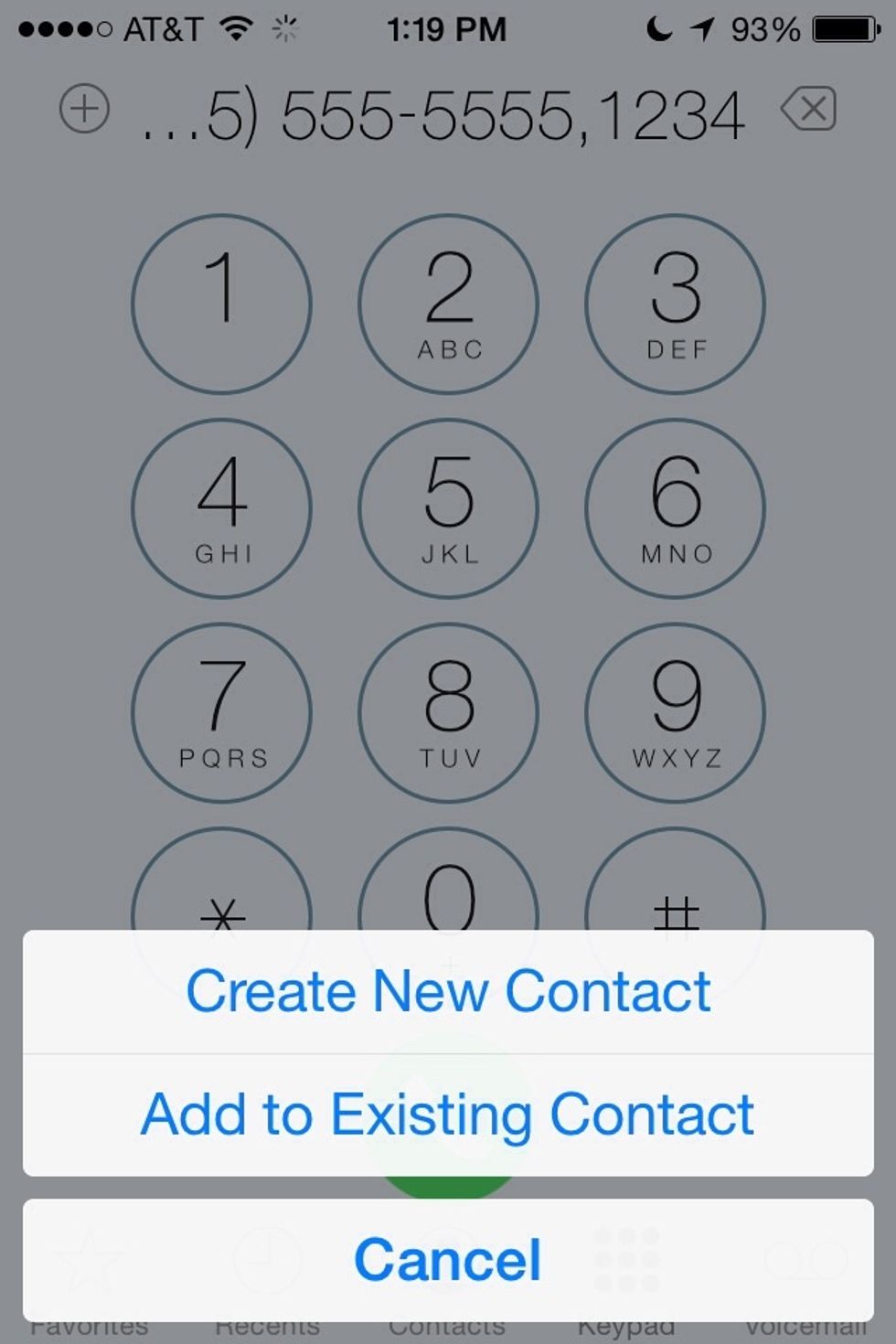Open the Recents tab
Image resolution: width=896 pixels, height=1344 pixels.
269,1317
